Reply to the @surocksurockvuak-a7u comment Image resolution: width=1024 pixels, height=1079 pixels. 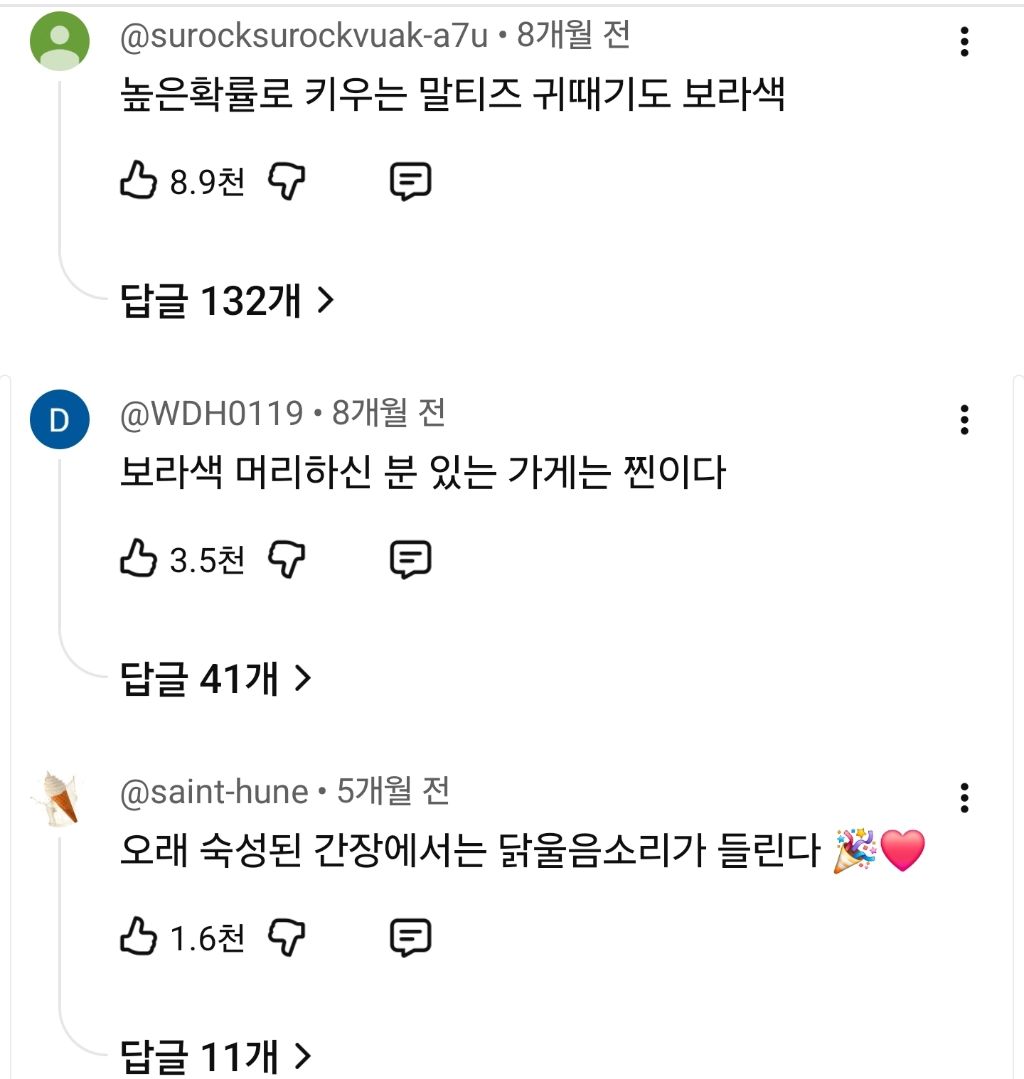[x=410, y=182]
